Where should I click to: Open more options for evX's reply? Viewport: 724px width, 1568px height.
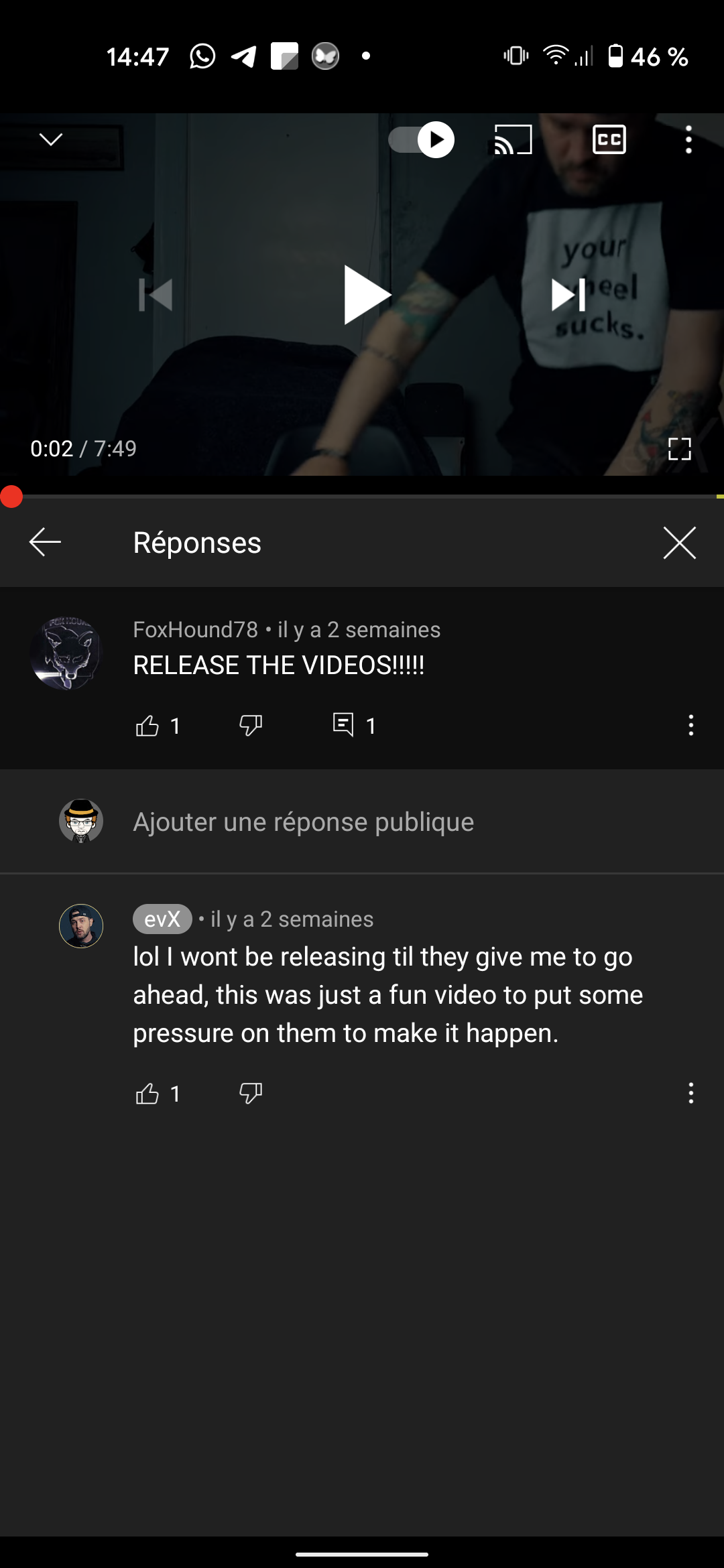coord(691,1093)
